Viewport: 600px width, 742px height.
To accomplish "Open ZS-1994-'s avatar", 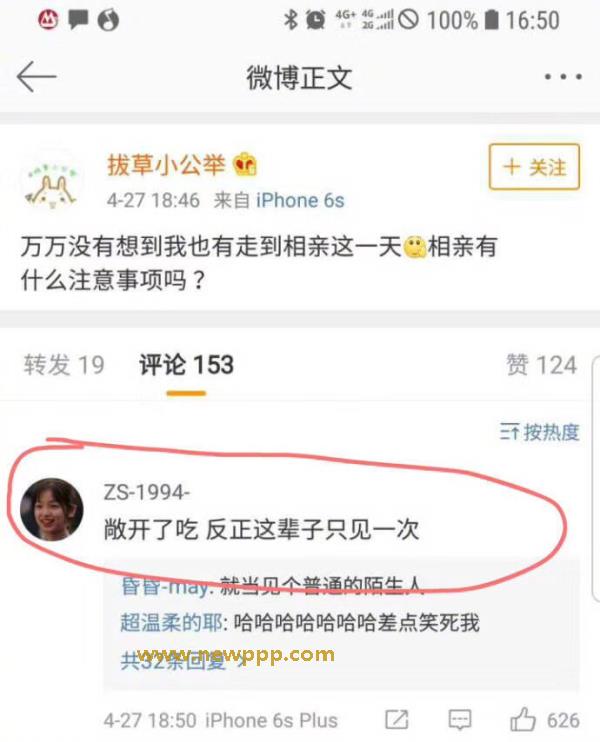I will pos(52,509).
